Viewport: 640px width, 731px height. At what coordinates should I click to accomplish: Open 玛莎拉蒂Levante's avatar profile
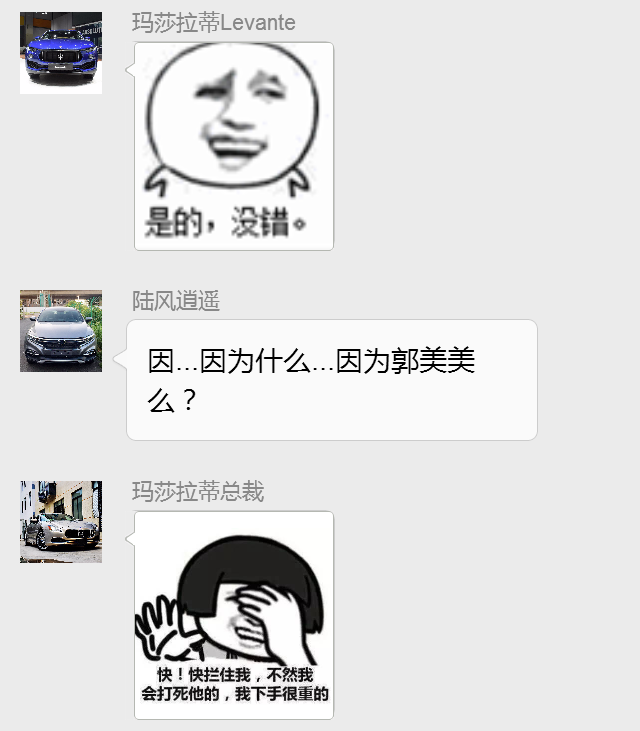coord(61,53)
